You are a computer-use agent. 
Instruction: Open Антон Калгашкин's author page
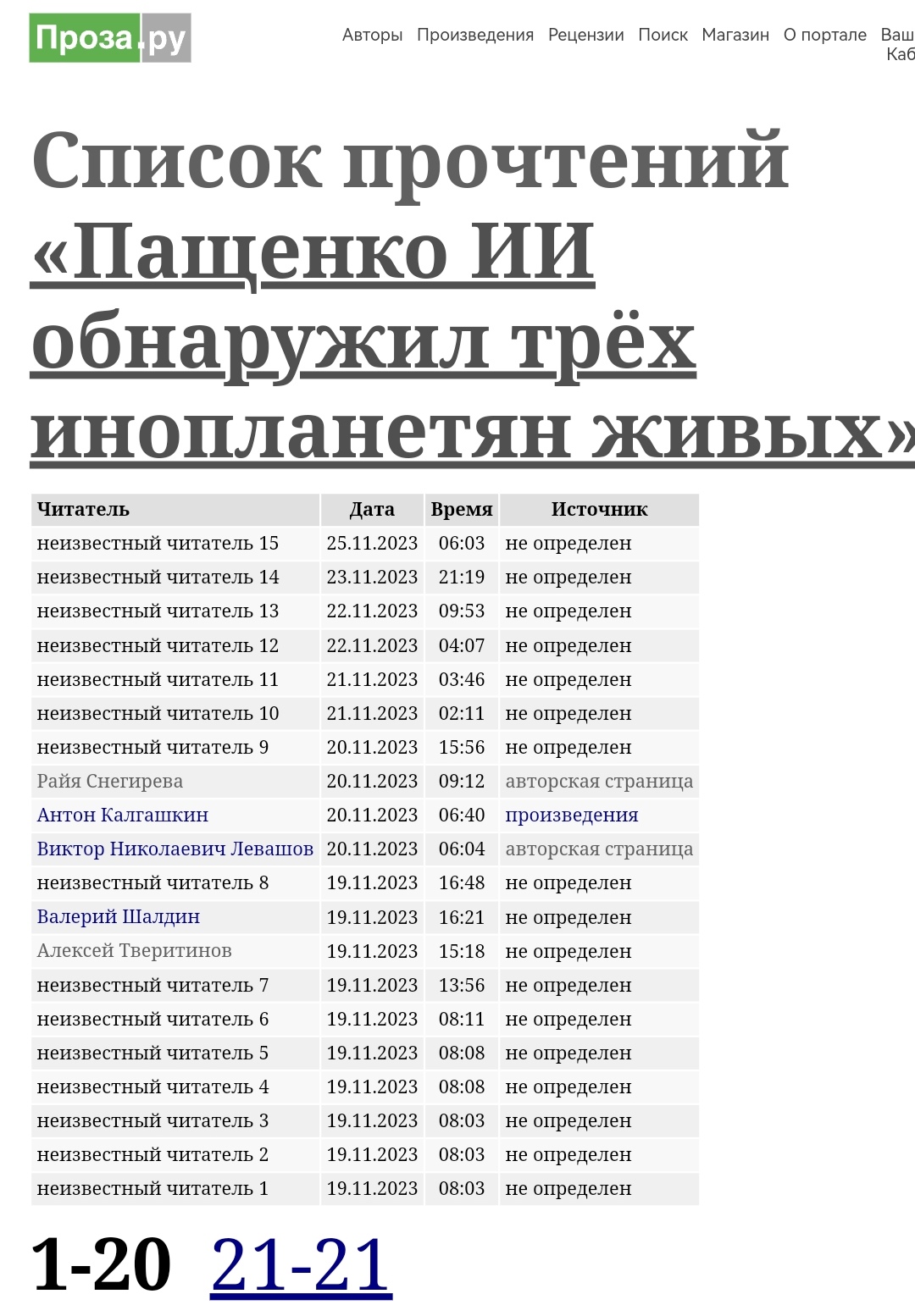tap(122, 815)
